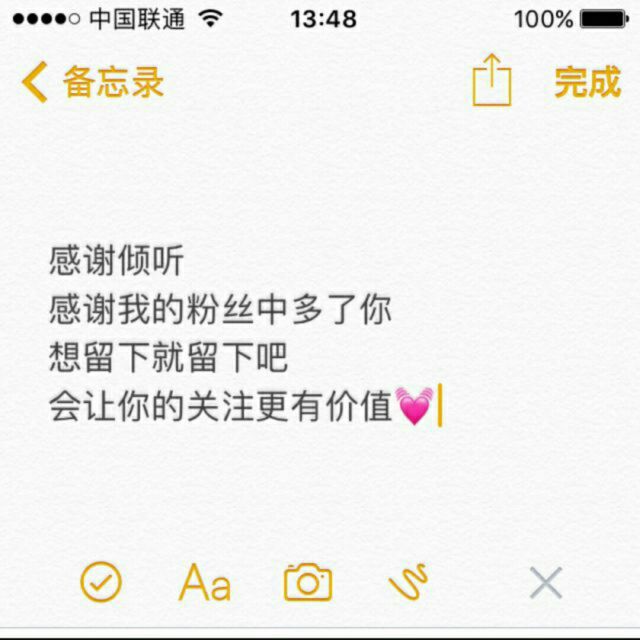Share this note
This screenshot has width=640, height=640.
pos(491,81)
